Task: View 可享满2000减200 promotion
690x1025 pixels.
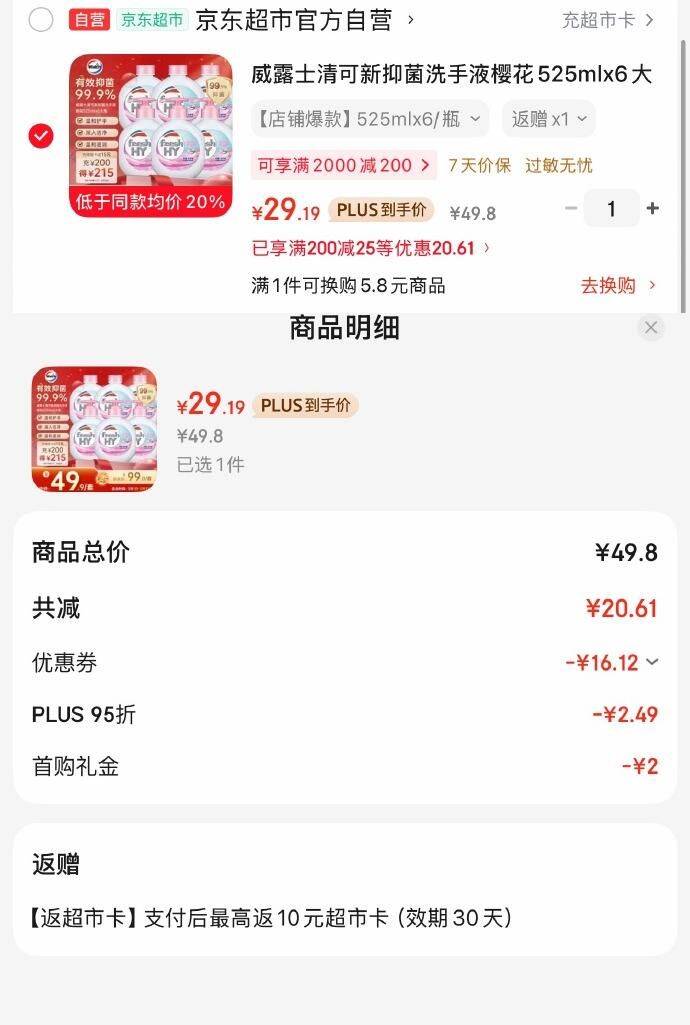Action: point(343,165)
